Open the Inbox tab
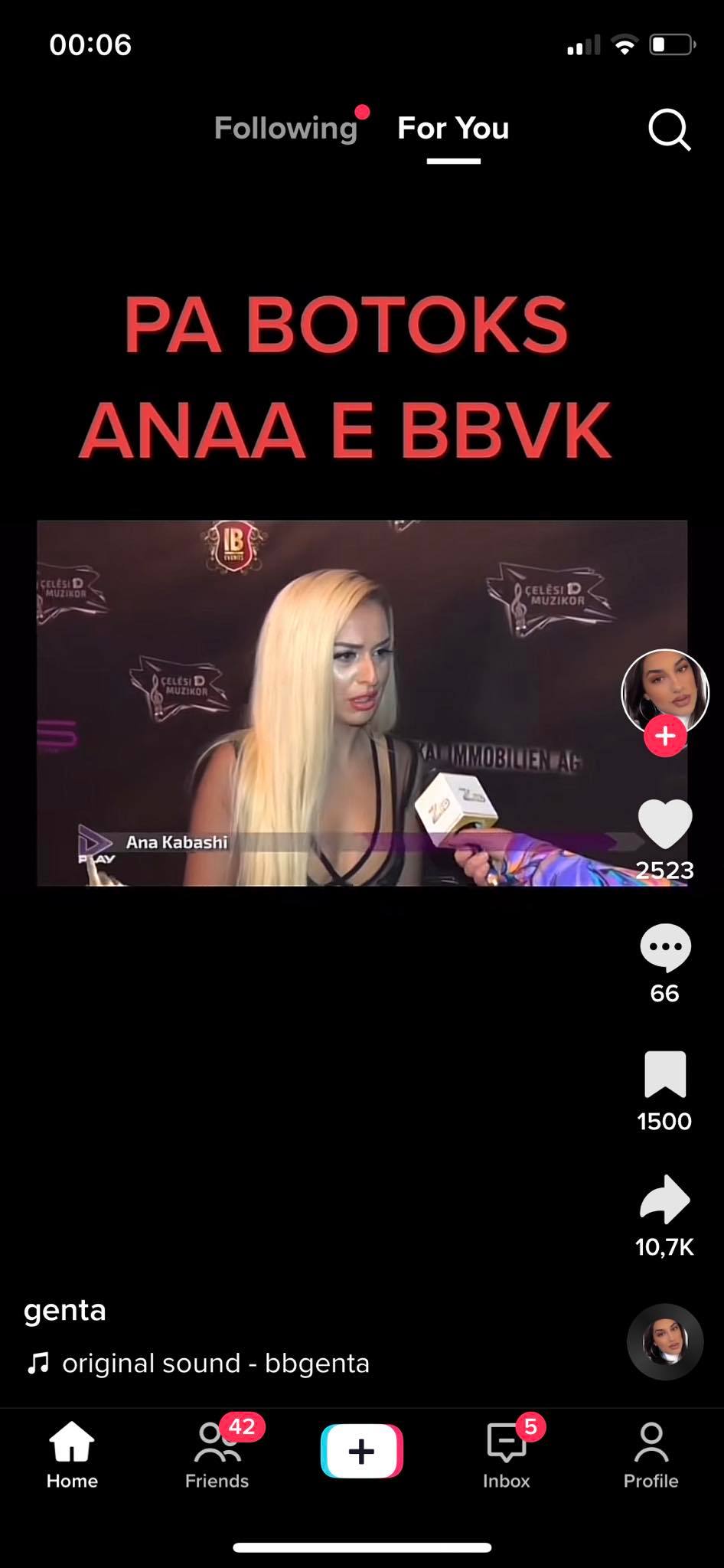This screenshot has width=724, height=1568. [506, 1455]
